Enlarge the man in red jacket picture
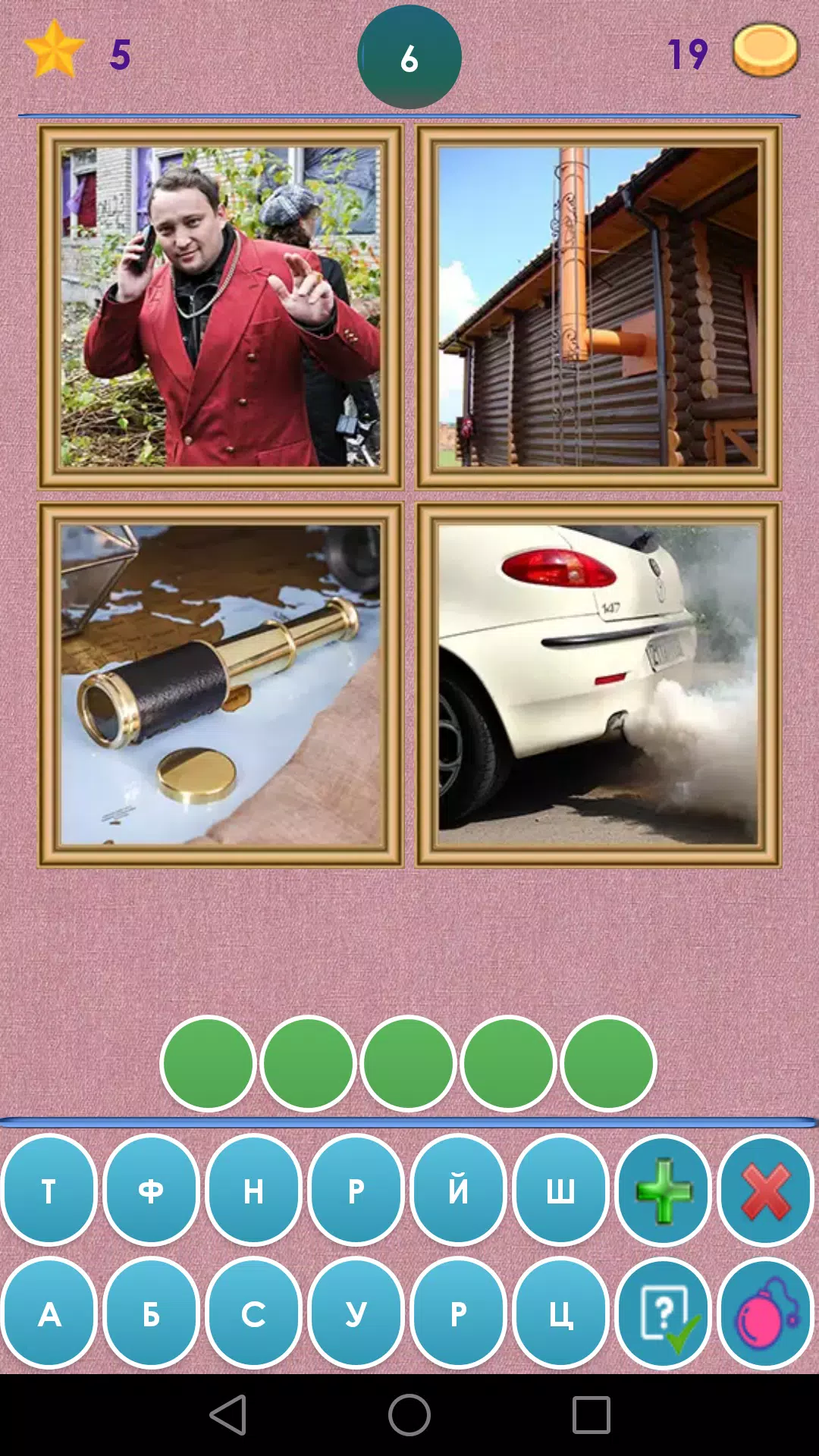The height and width of the screenshot is (1456, 819). tap(221, 306)
